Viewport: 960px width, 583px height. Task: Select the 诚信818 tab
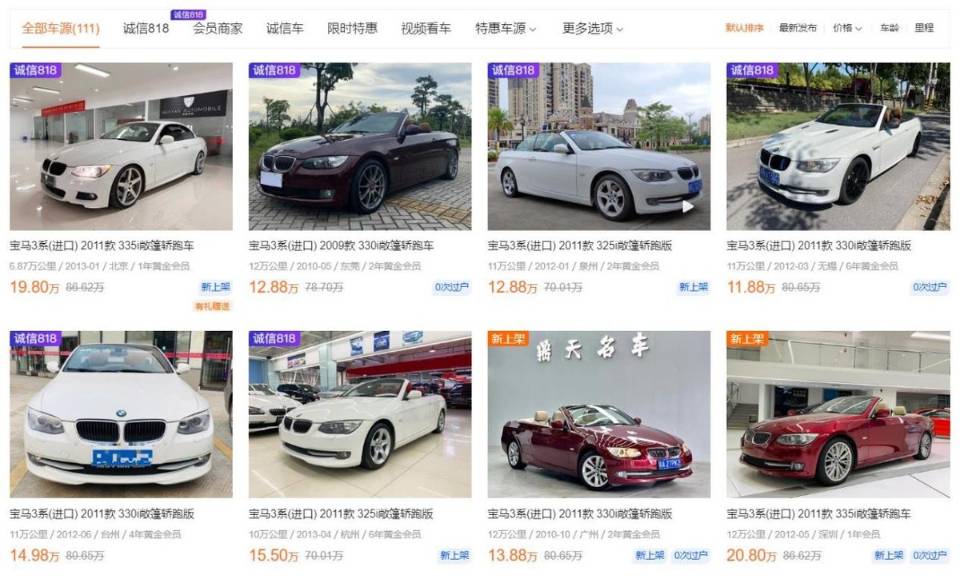click(x=146, y=28)
